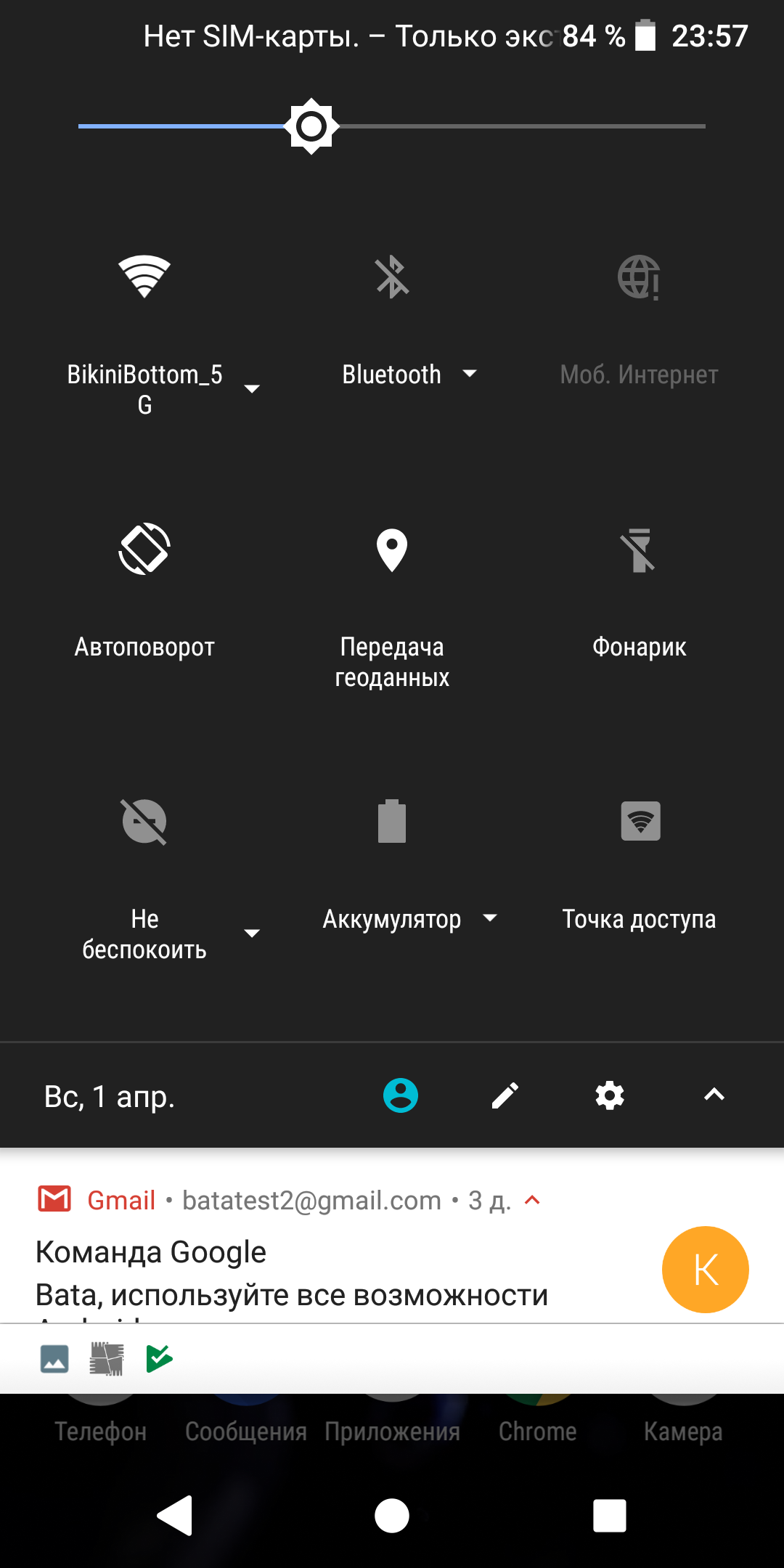The height and width of the screenshot is (1568, 784).
Task: Turn on the Bluetooth tile
Action: pos(391,277)
